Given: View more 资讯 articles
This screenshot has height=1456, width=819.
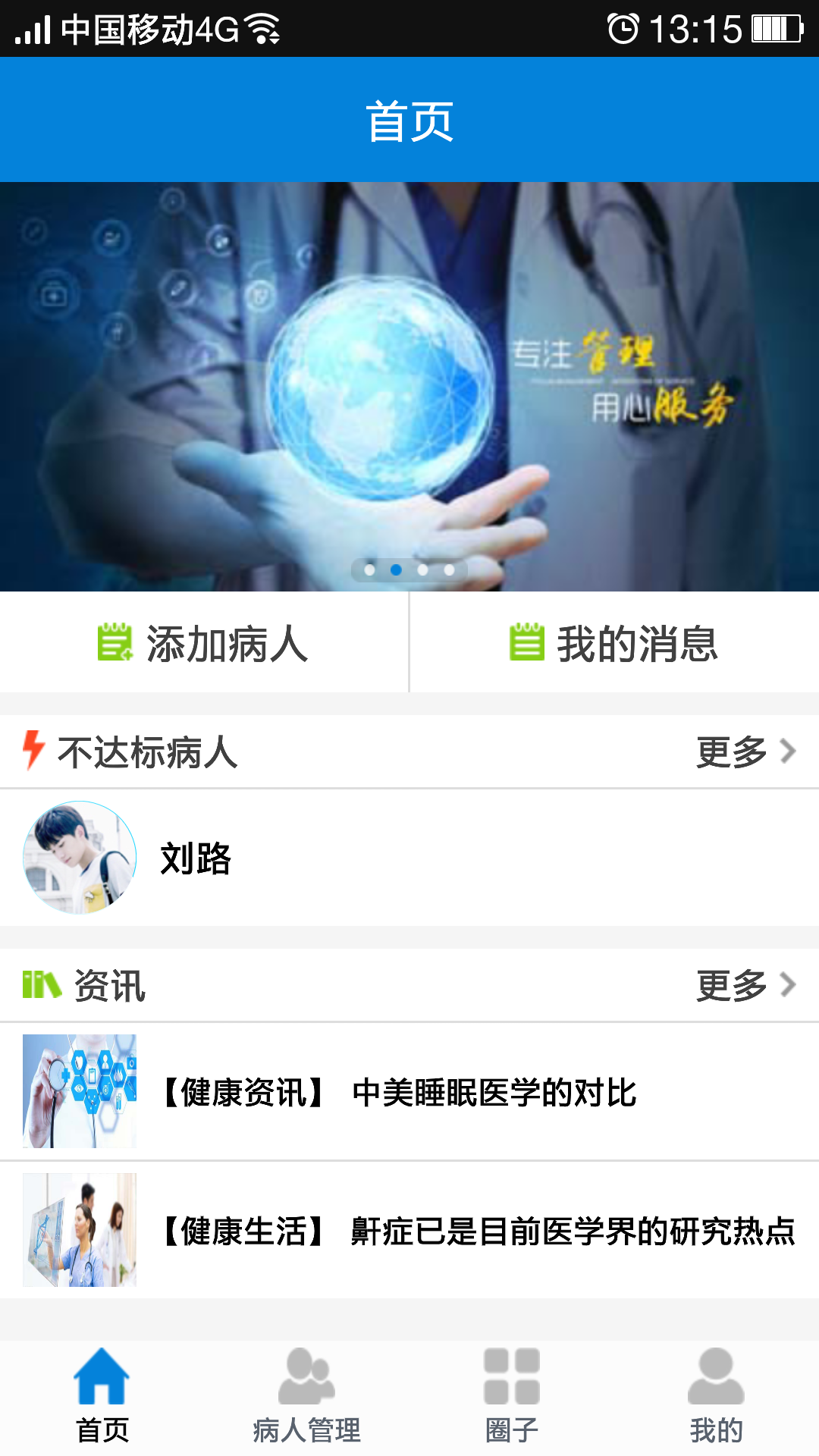Looking at the screenshot, I should tap(745, 986).
